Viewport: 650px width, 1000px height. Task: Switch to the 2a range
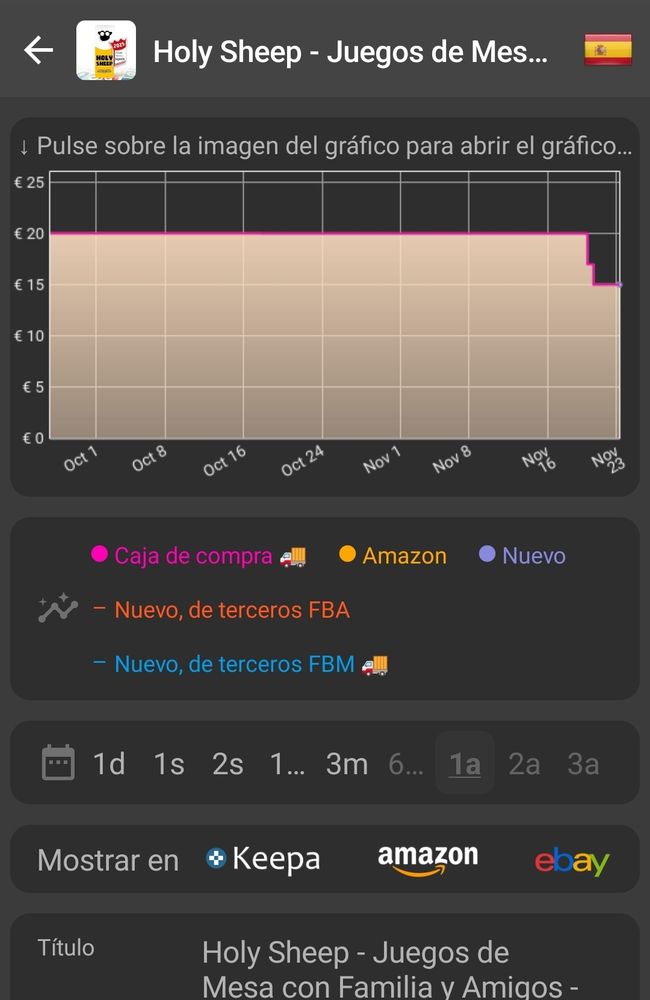524,764
